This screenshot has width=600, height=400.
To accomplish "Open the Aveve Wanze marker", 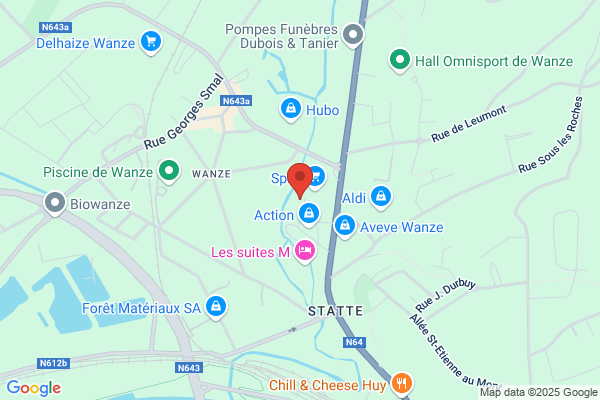I will tap(345, 226).
